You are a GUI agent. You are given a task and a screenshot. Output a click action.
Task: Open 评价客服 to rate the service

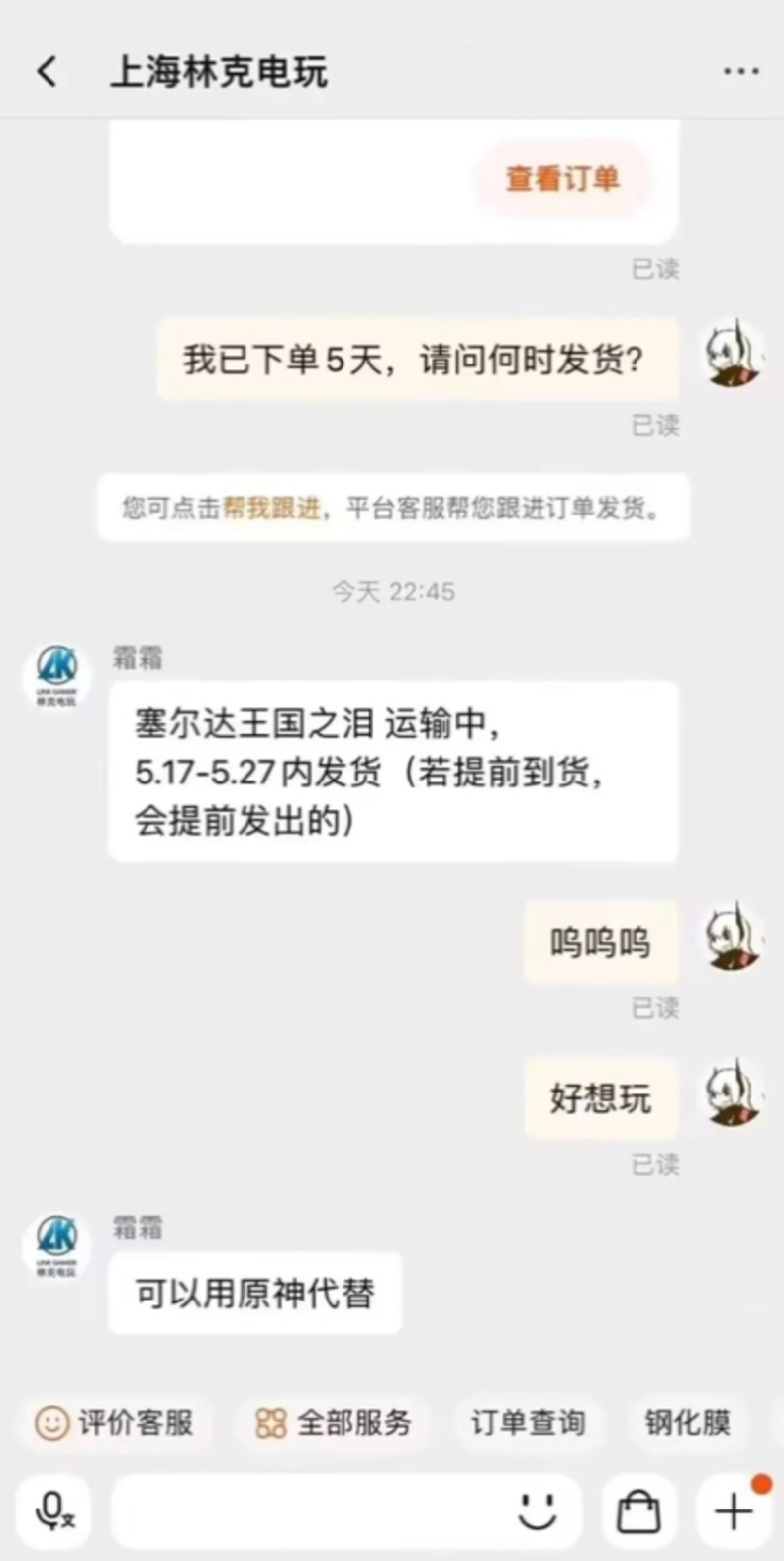114,1423
